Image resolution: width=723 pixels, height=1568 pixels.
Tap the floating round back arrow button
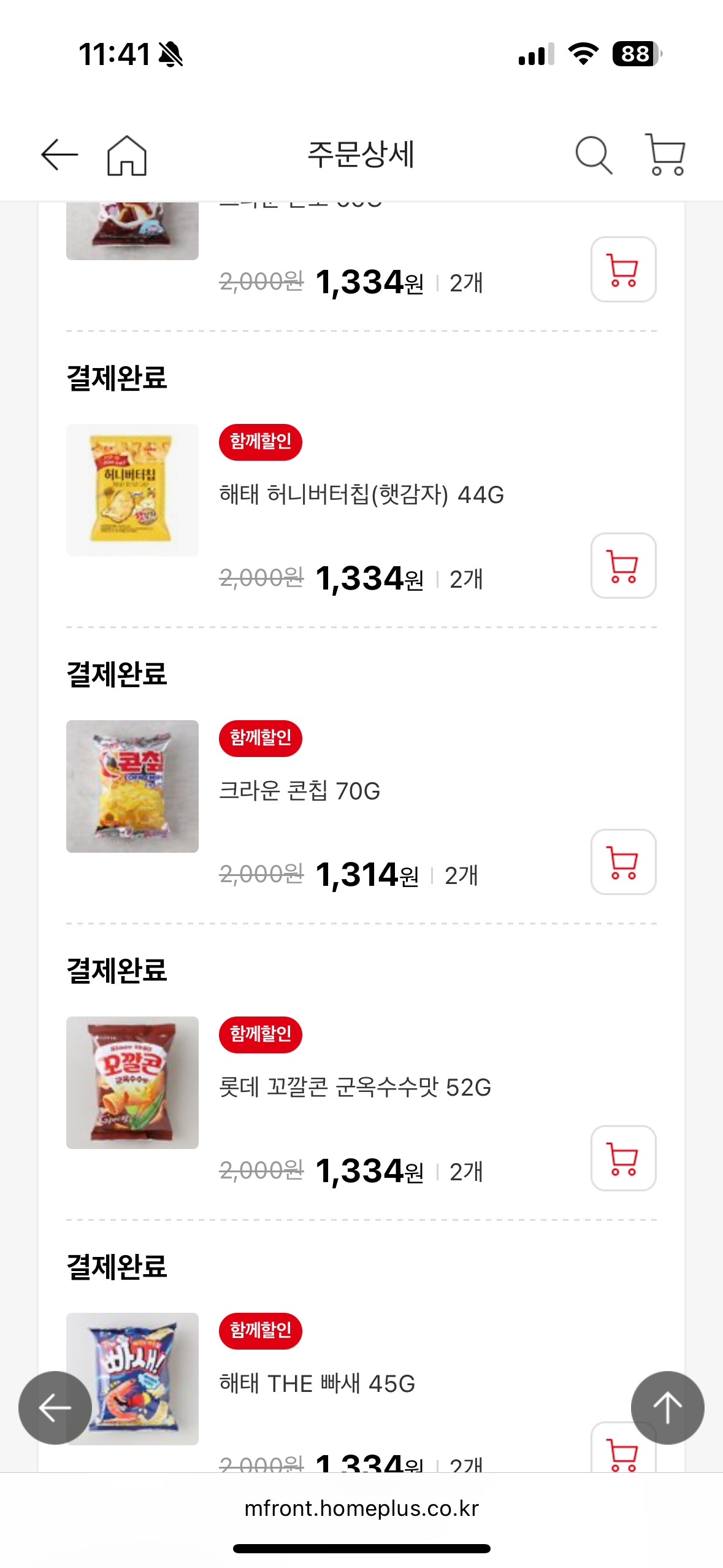pos(55,1407)
